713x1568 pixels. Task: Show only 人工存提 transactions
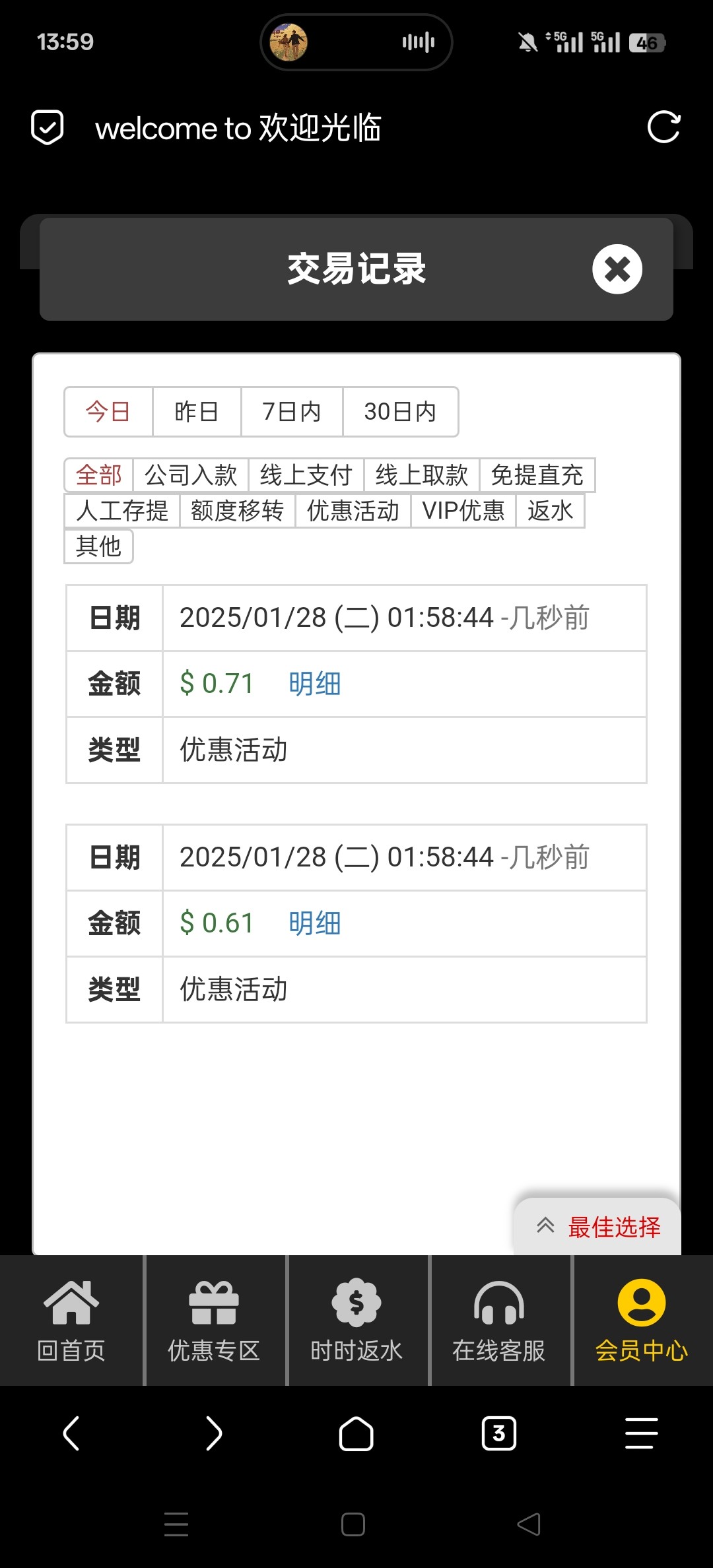122,511
